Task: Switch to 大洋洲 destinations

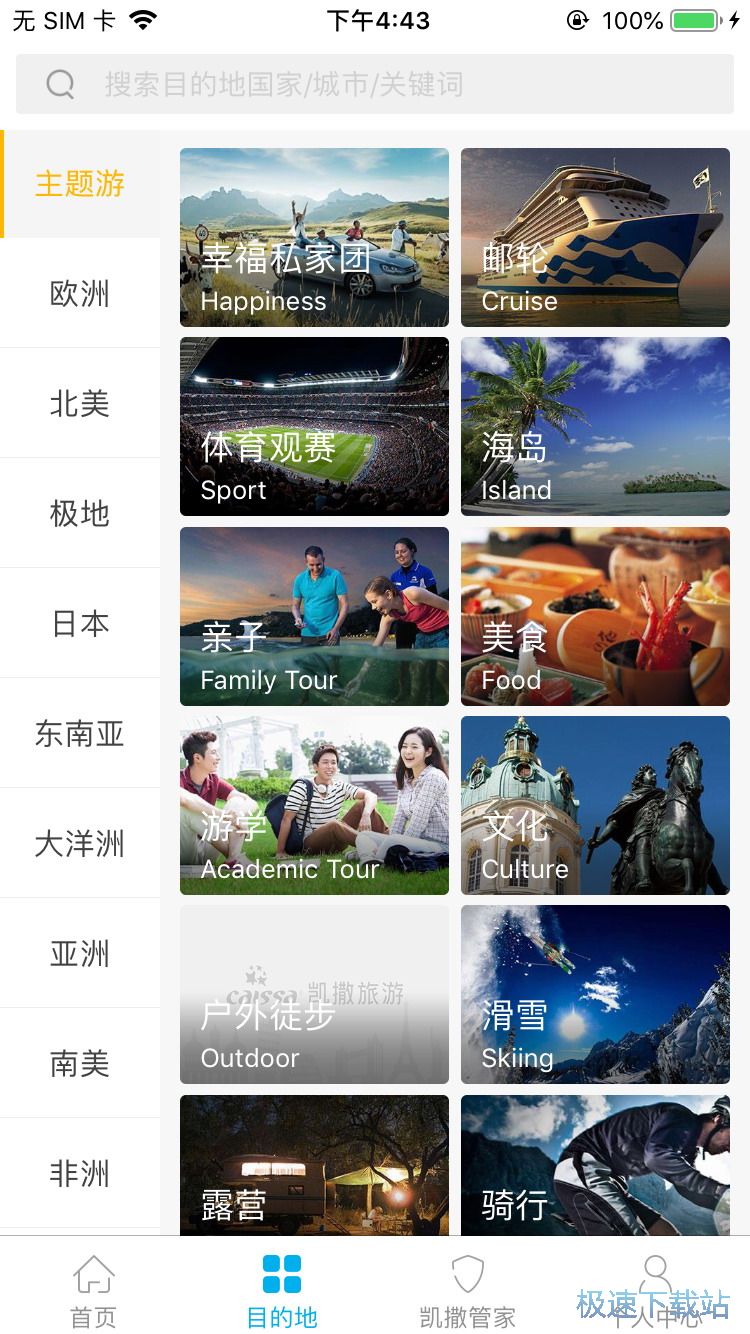Action: point(80,844)
